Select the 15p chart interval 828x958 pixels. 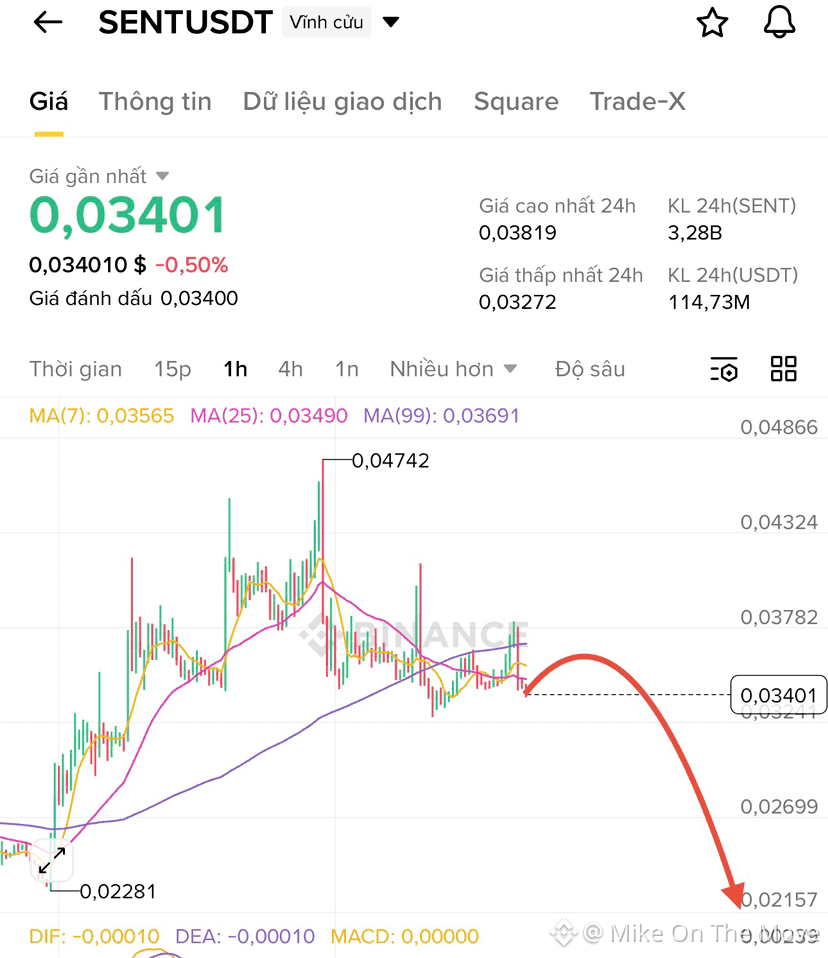[x=172, y=369]
